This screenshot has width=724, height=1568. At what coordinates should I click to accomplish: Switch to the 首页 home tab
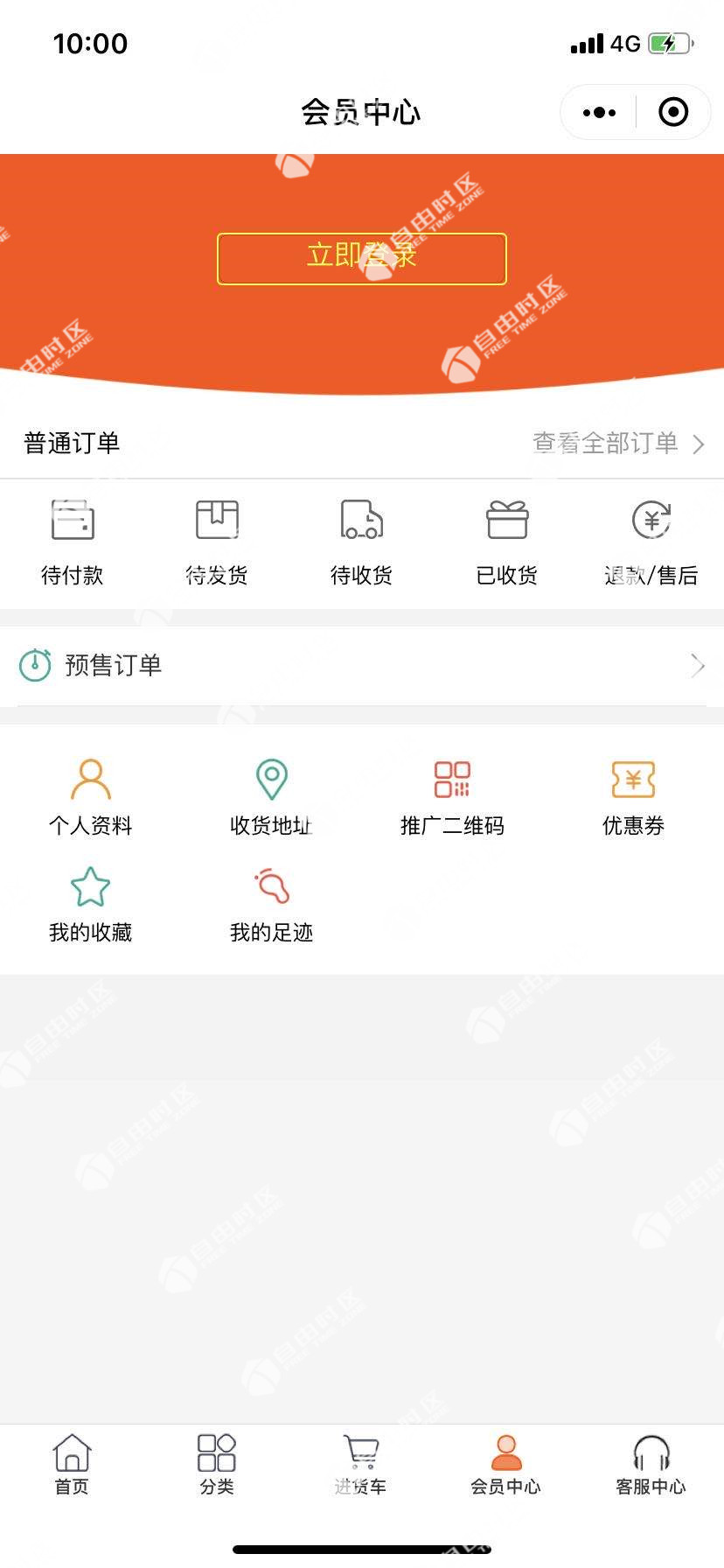coord(73,1466)
